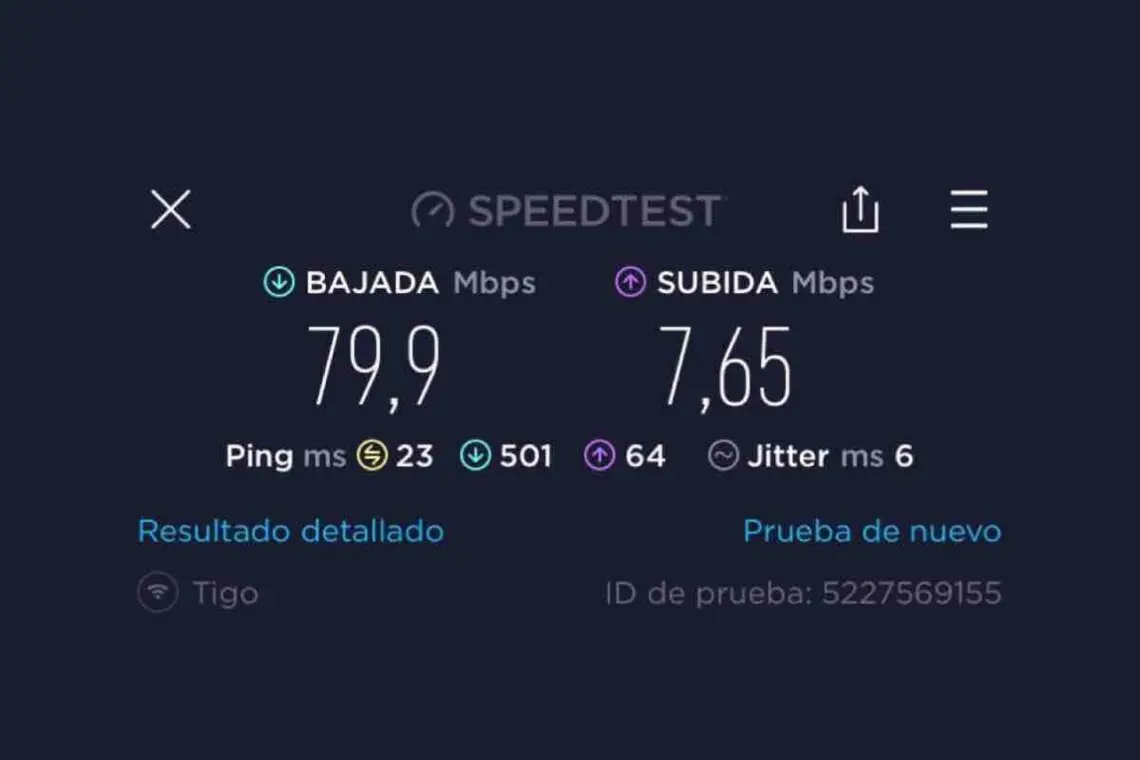This screenshot has width=1140, height=760.
Task: Close the Speedtest result screen
Action: pyautogui.click(x=170, y=210)
